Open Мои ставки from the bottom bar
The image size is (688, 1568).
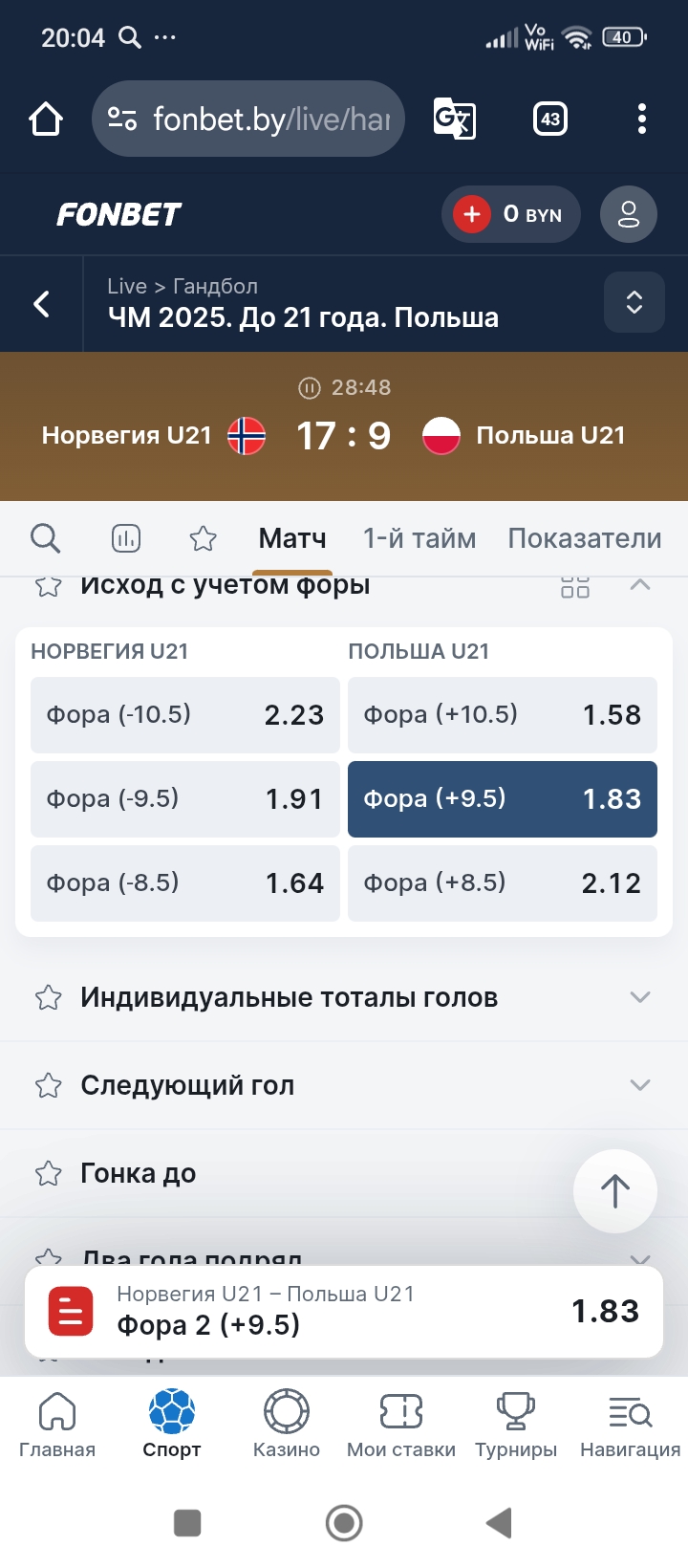(400, 1422)
